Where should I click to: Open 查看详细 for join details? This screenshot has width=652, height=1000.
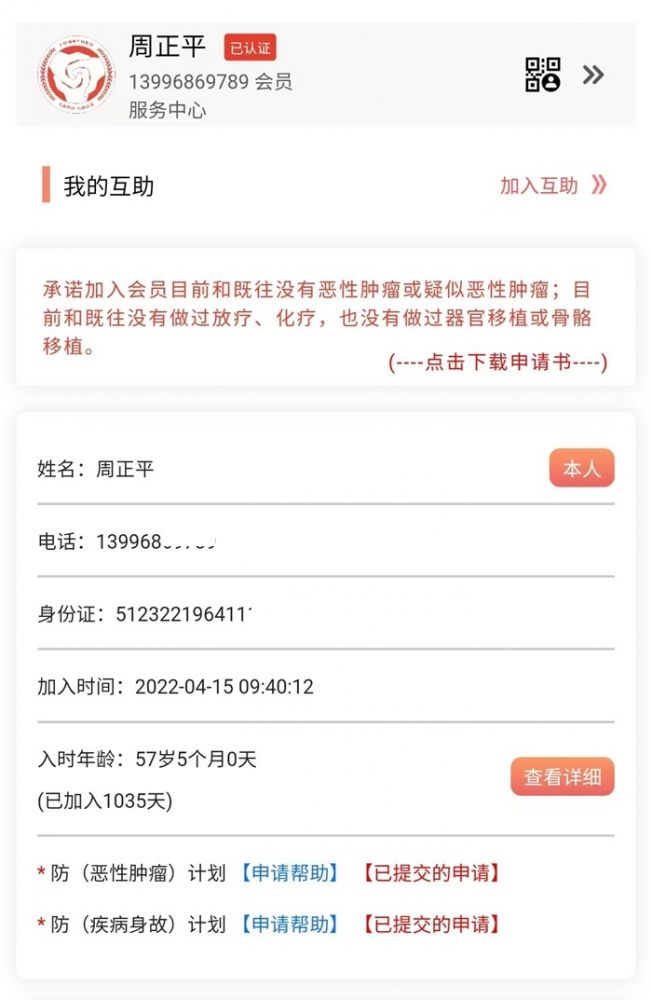click(x=562, y=777)
